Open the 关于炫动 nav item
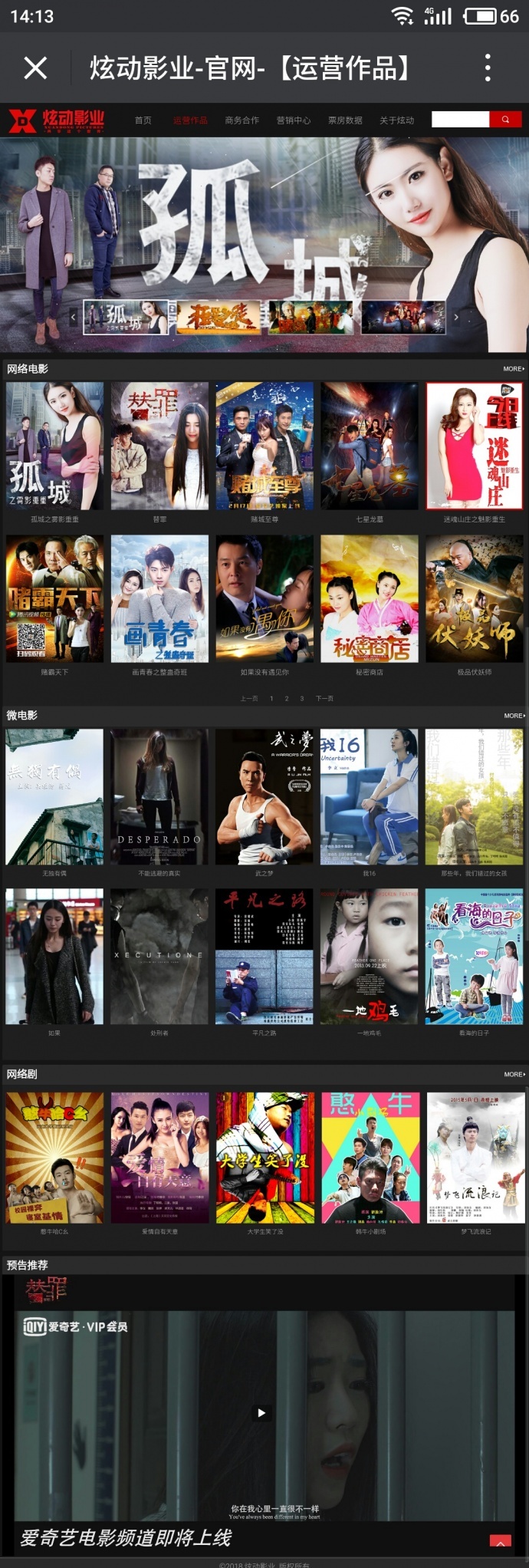 click(396, 120)
